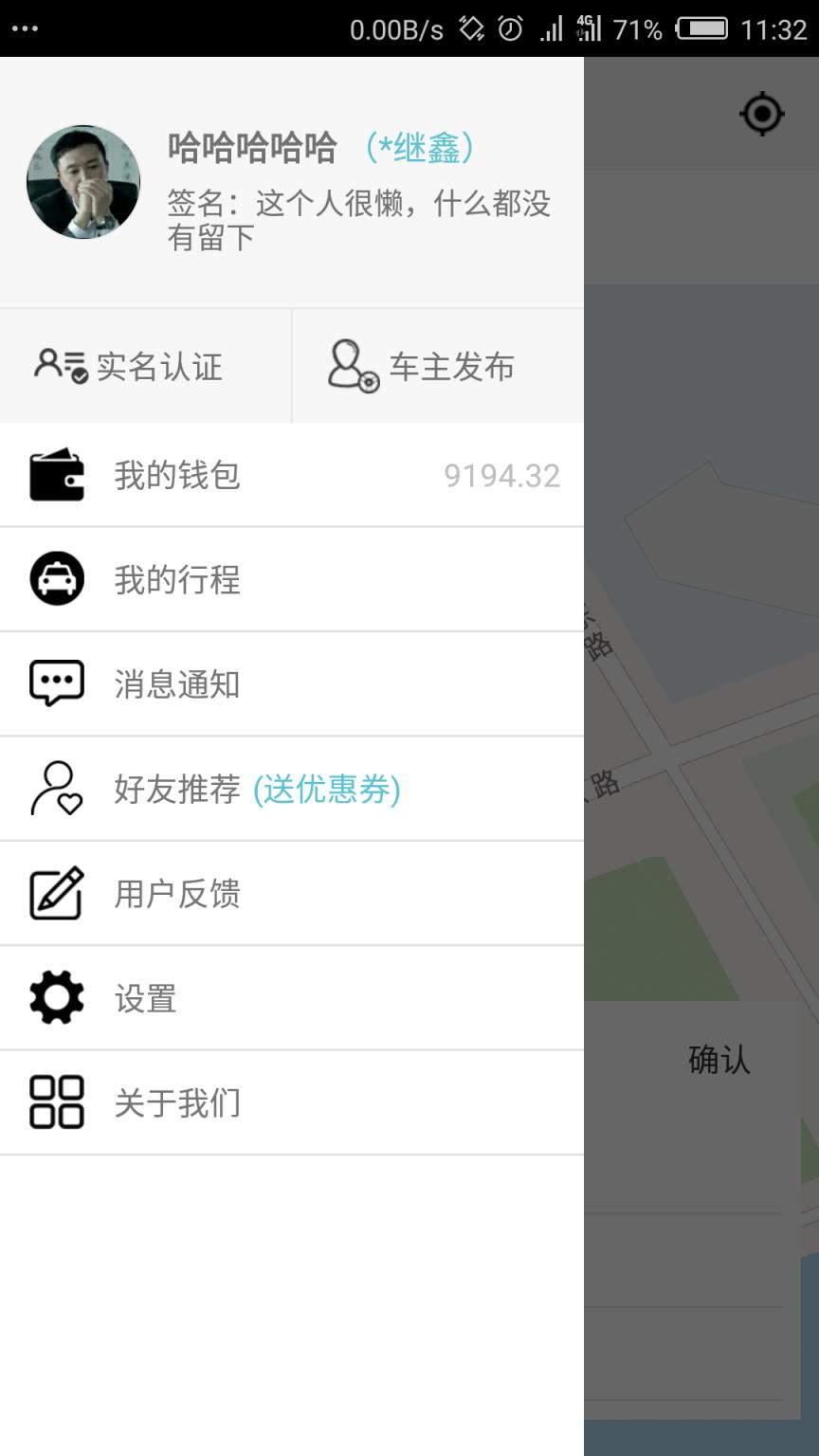Click the 送优惠券 coupon link
Viewport: 819px width, 1456px height.
coord(325,789)
